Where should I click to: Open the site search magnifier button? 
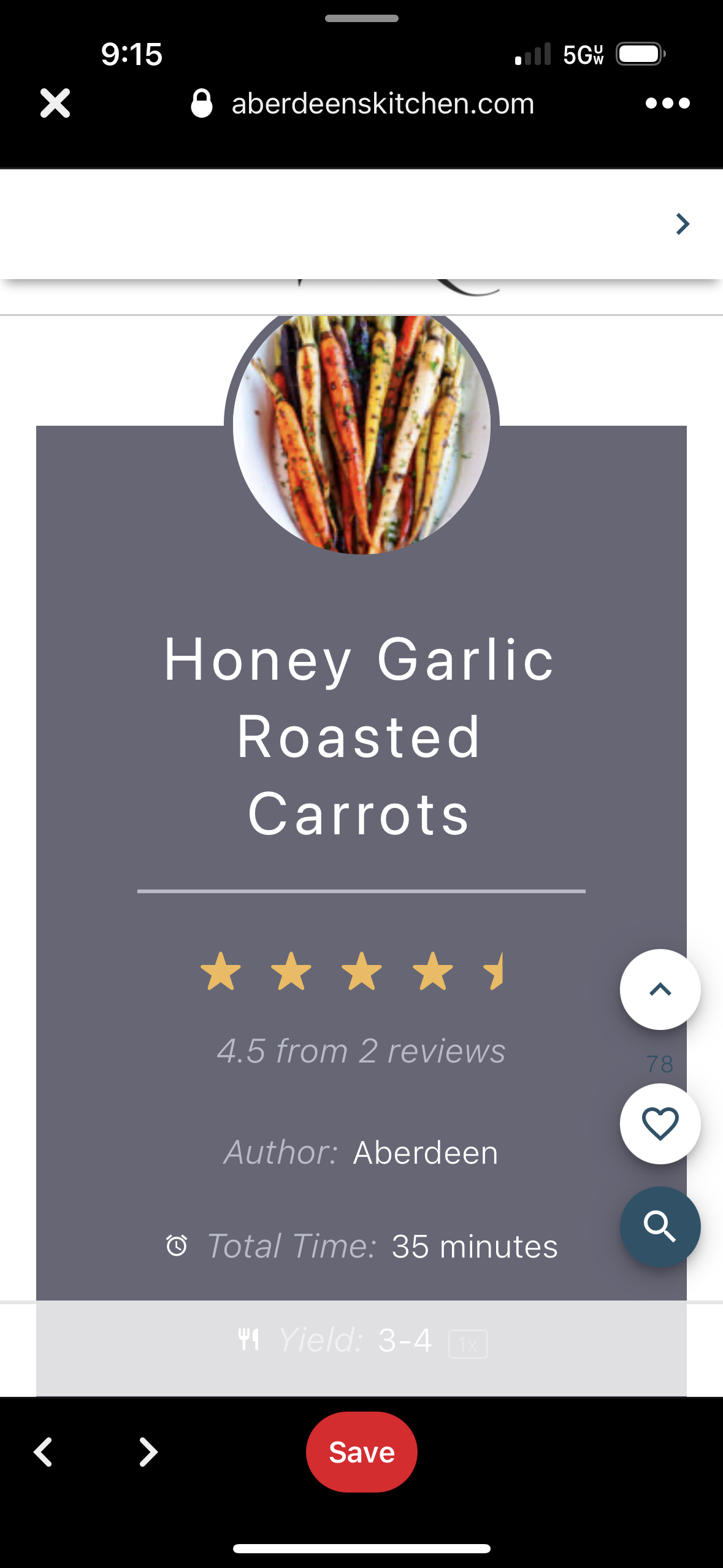click(660, 1227)
